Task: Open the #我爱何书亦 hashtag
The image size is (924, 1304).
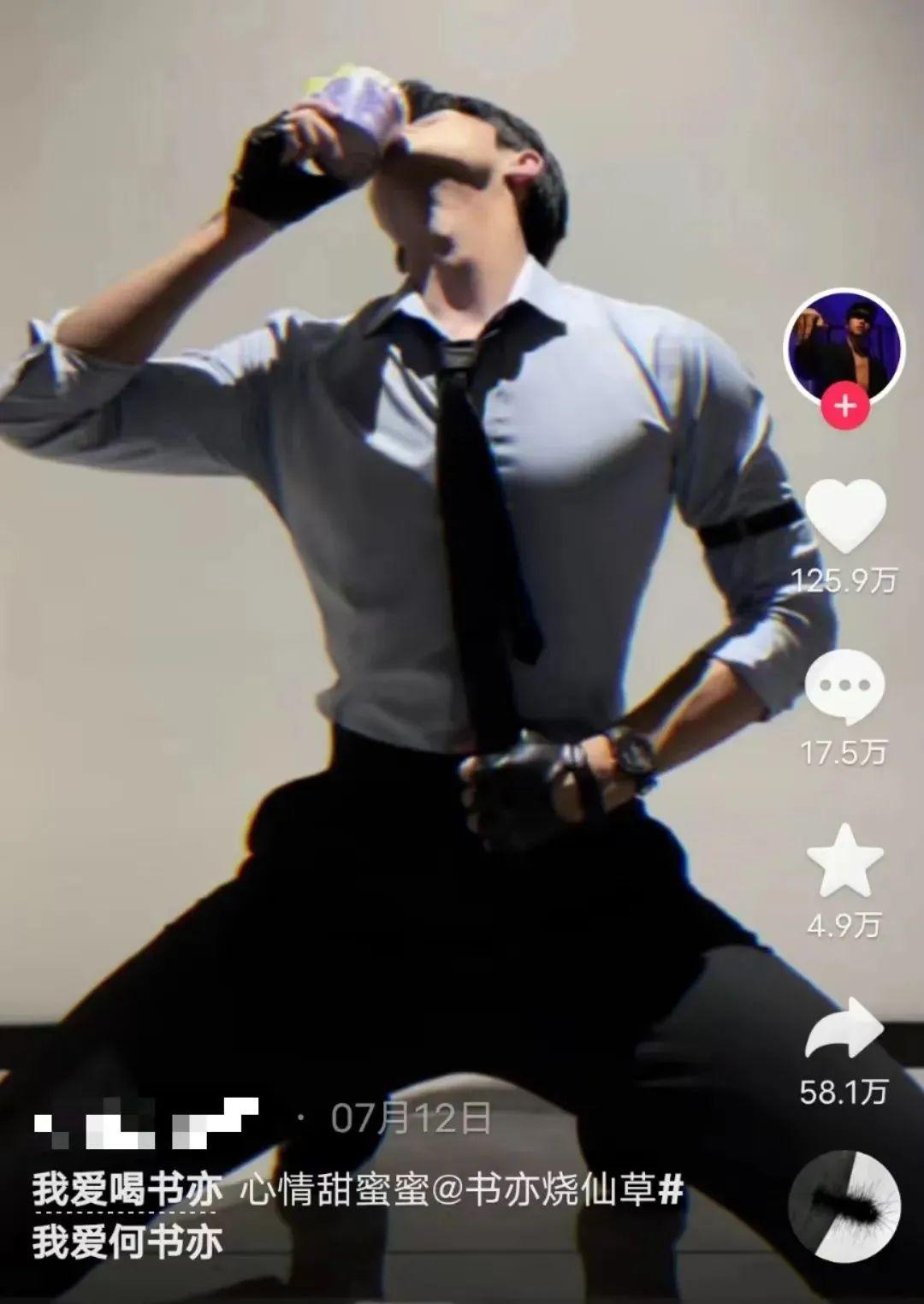Action: click(128, 1241)
